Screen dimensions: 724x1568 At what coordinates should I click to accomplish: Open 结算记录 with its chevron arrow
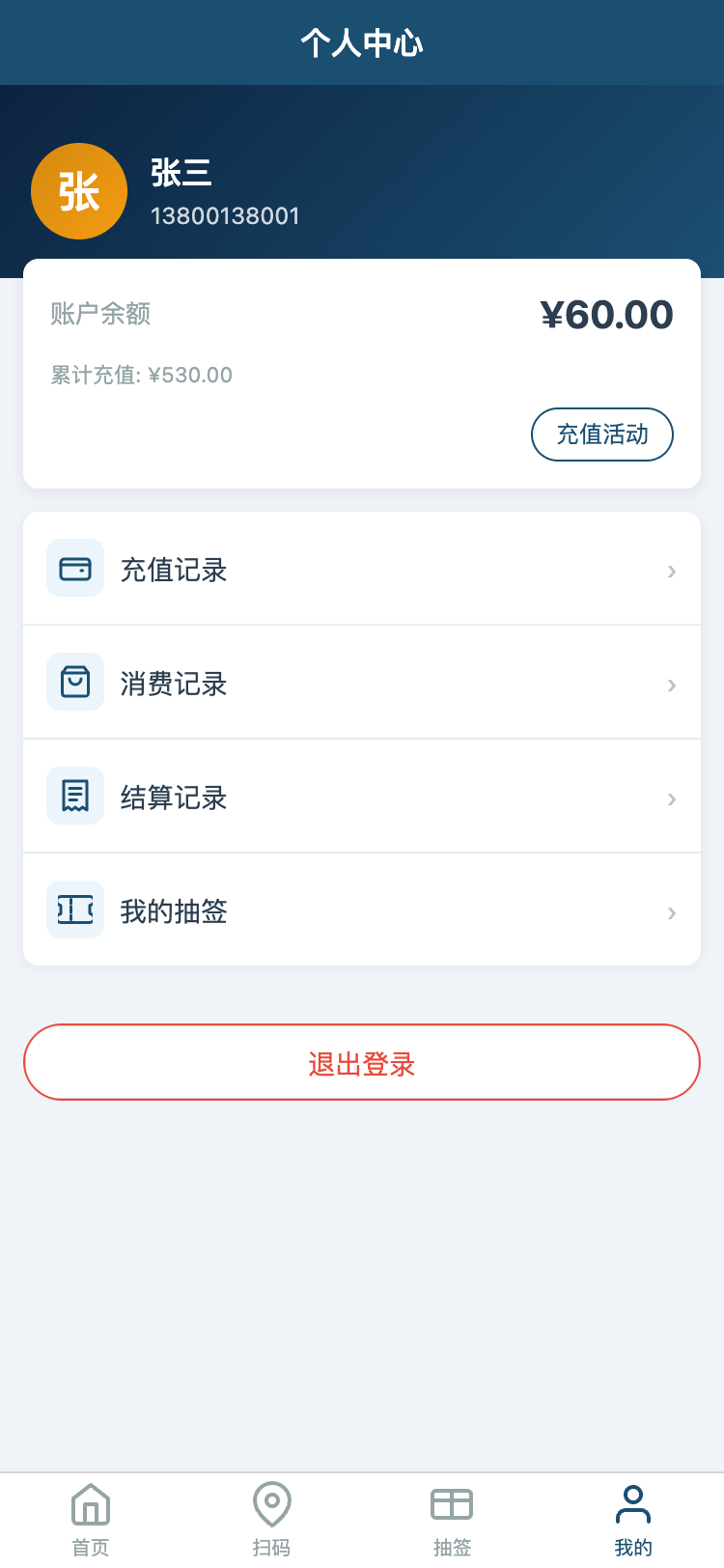tap(671, 798)
